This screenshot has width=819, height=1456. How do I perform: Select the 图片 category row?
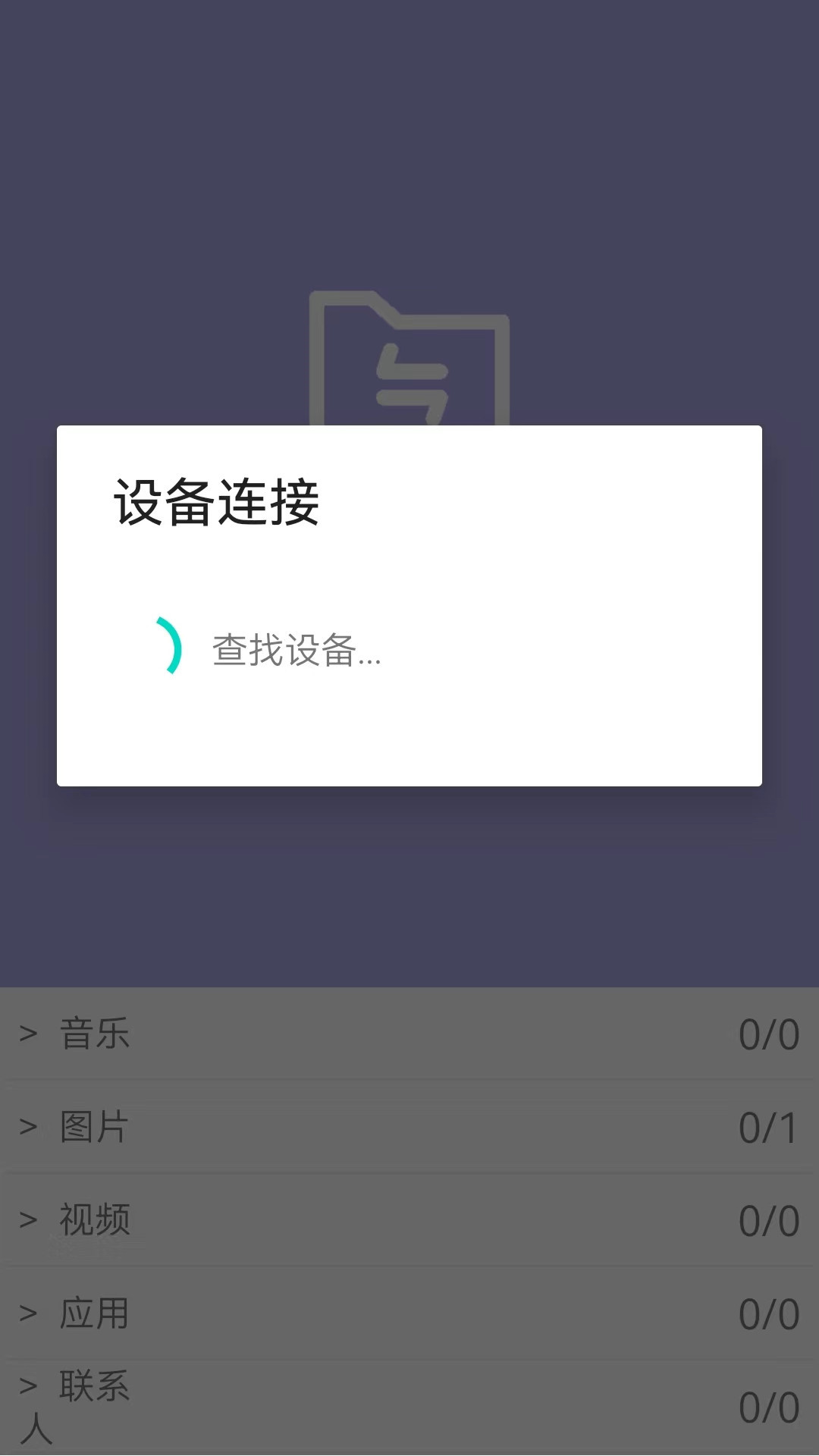(x=95, y=1128)
